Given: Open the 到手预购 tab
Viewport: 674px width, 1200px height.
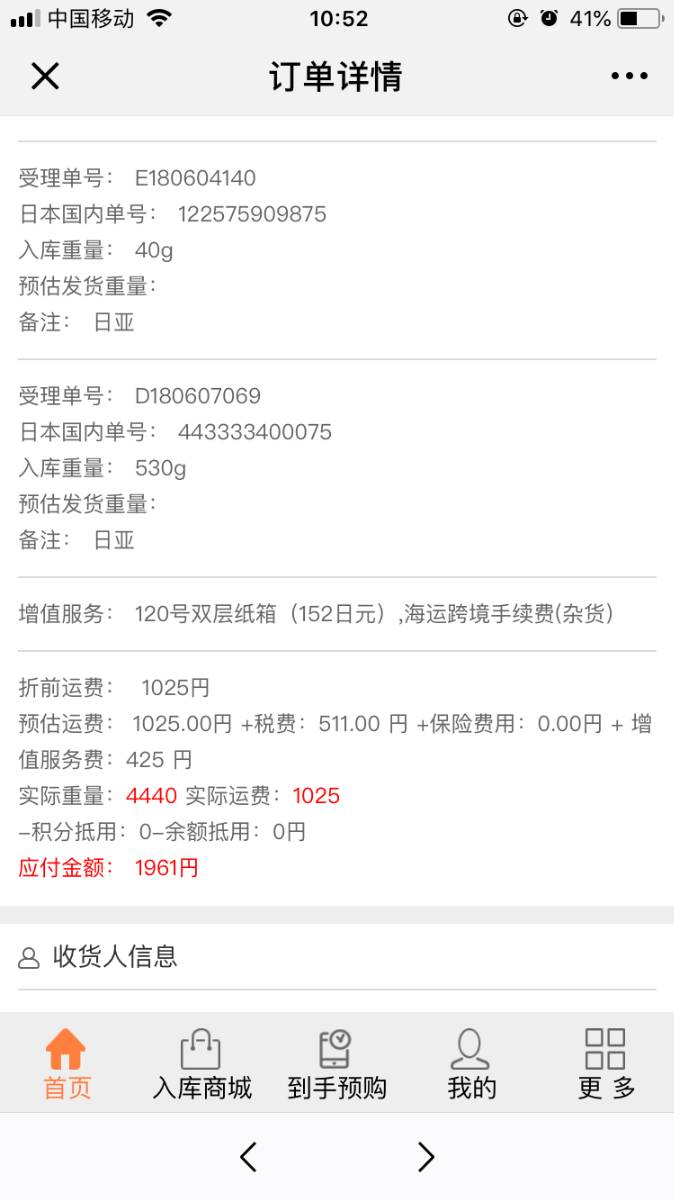Looking at the screenshot, I should 336,1064.
